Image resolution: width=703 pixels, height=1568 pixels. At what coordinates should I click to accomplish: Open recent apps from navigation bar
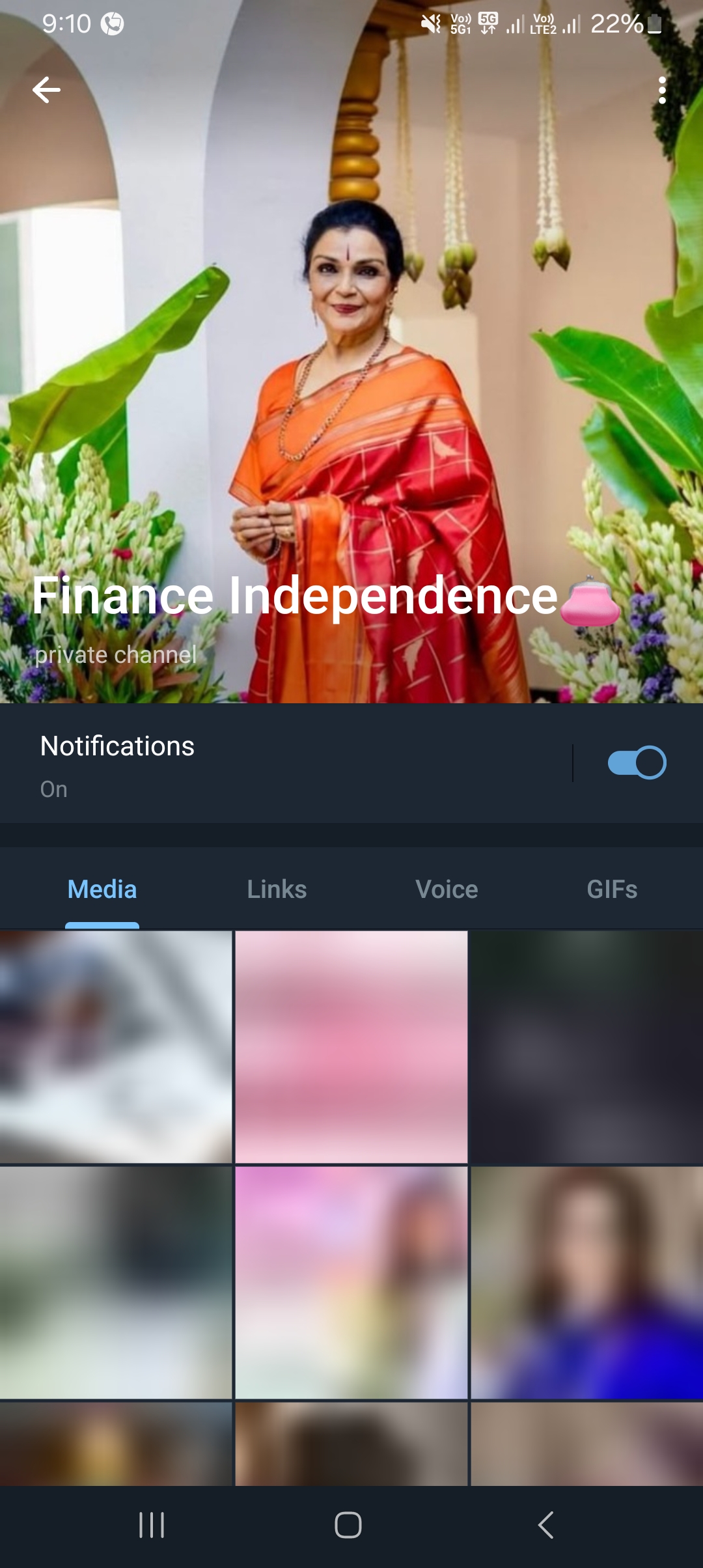152,1525
